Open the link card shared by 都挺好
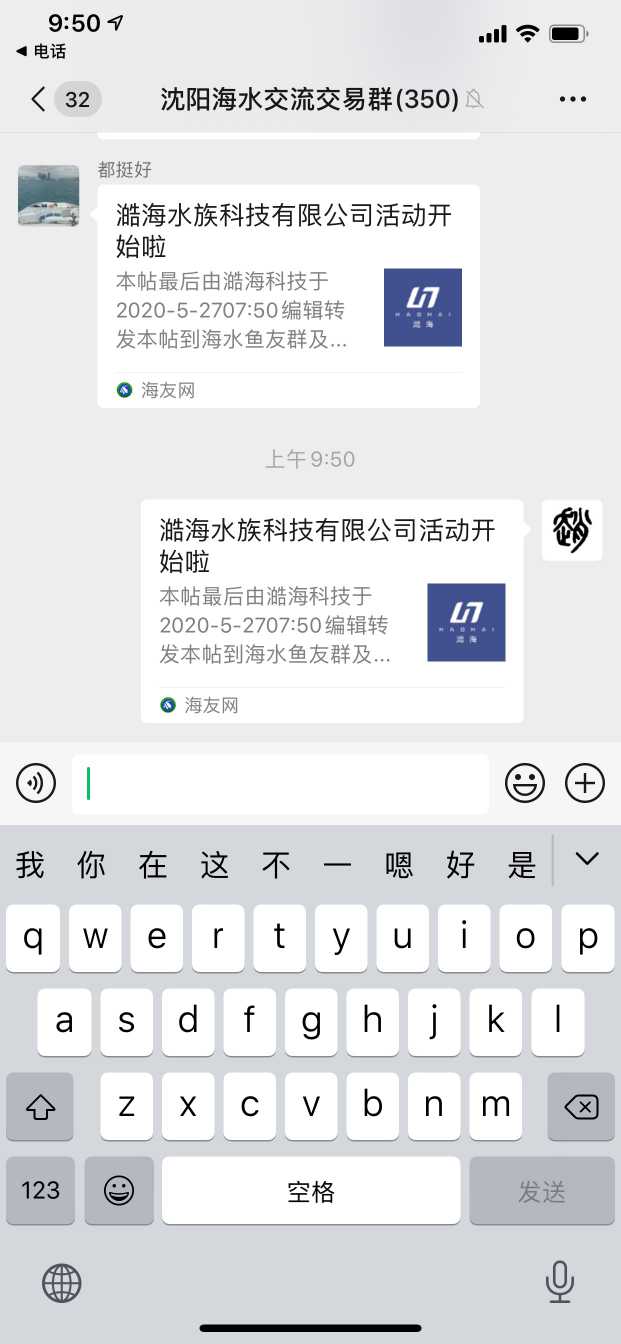The height and width of the screenshot is (1344, 621). (288, 295)
